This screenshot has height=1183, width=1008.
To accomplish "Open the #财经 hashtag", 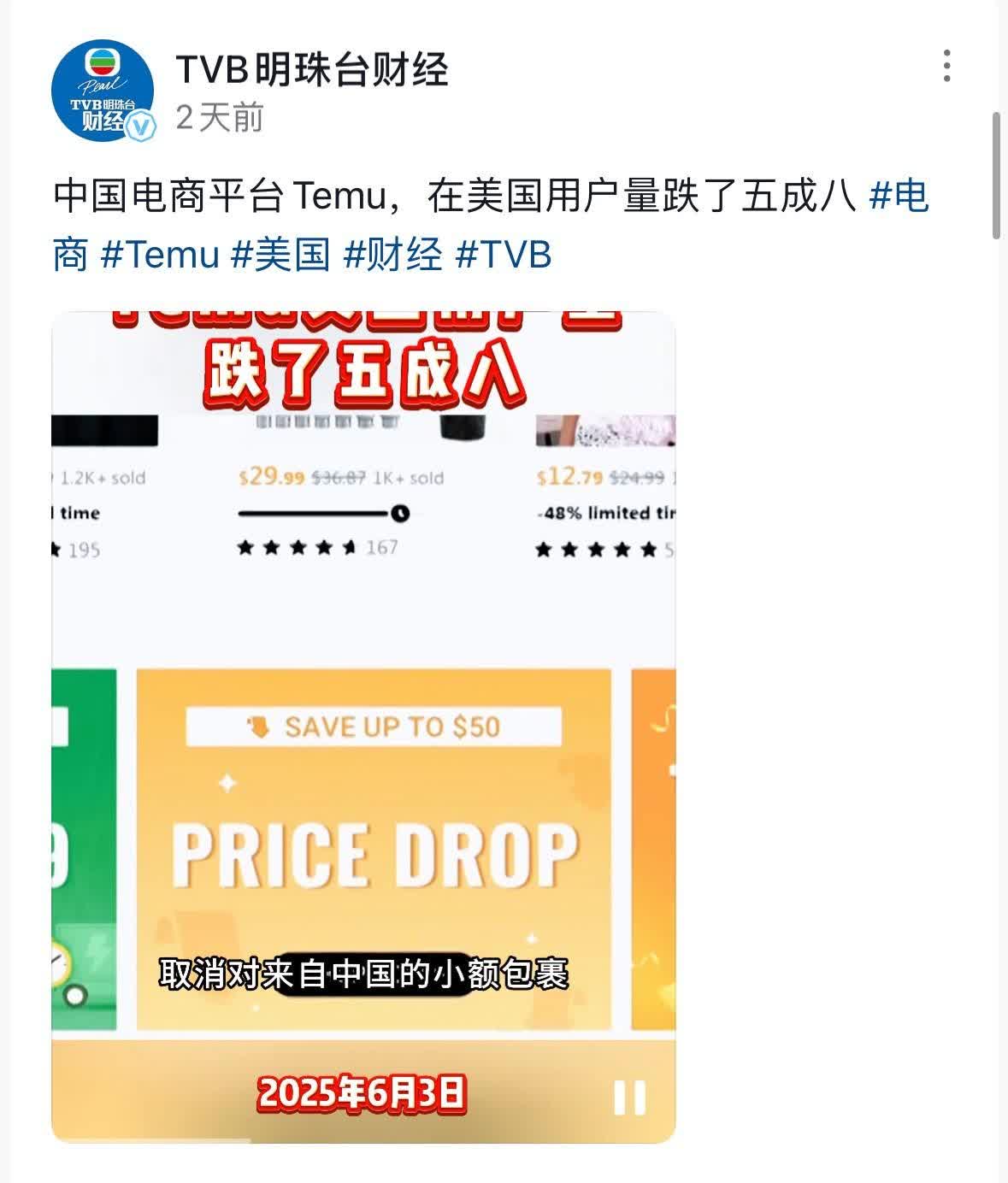I will pos(392,255).
